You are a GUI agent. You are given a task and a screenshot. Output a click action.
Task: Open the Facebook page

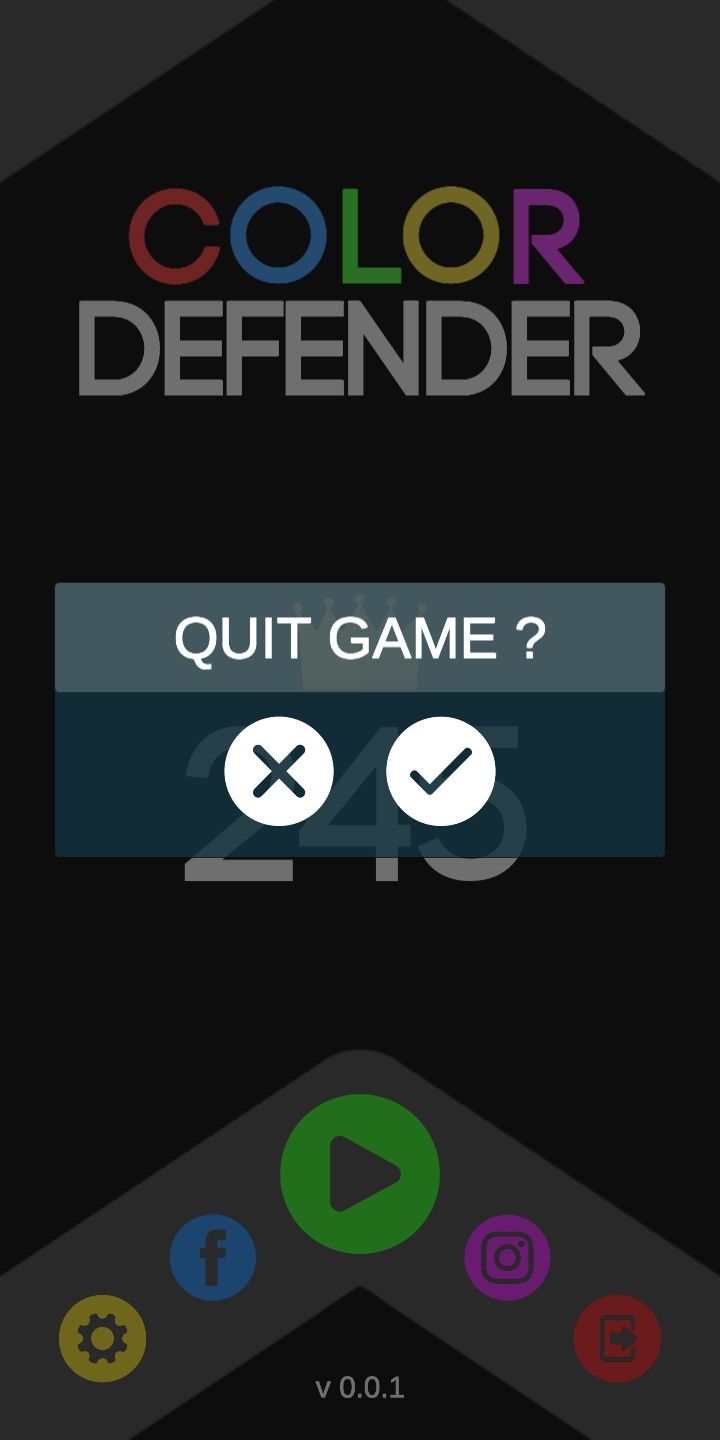tap(213, 1258)
